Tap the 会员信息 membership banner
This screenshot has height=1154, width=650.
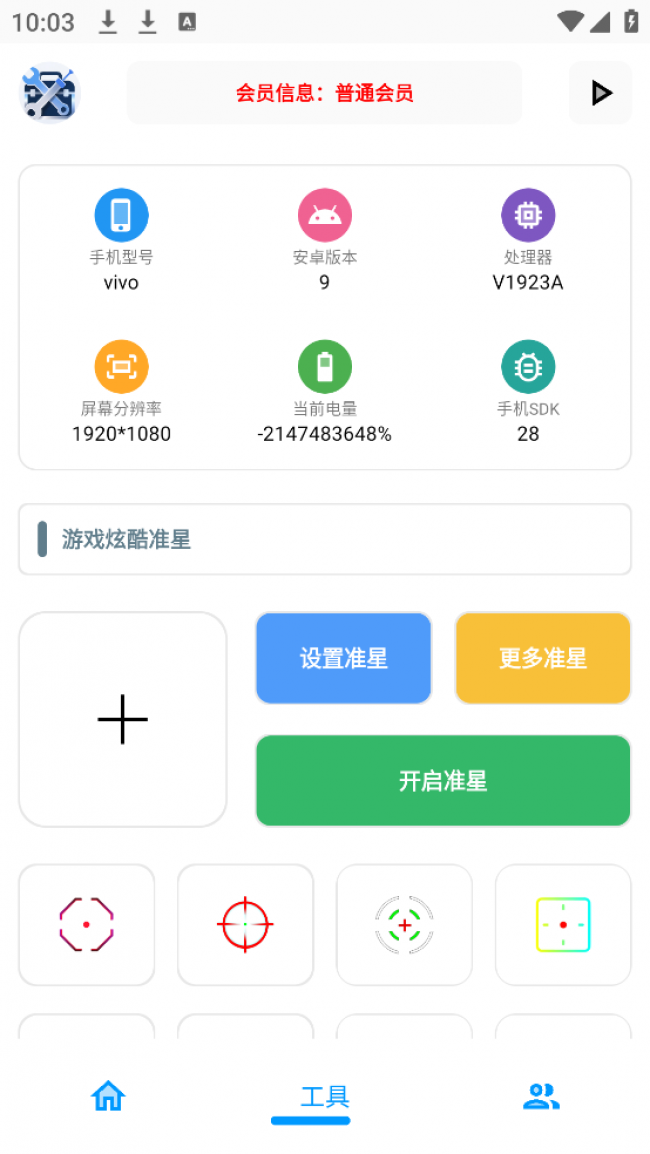[x=324, y=93]
